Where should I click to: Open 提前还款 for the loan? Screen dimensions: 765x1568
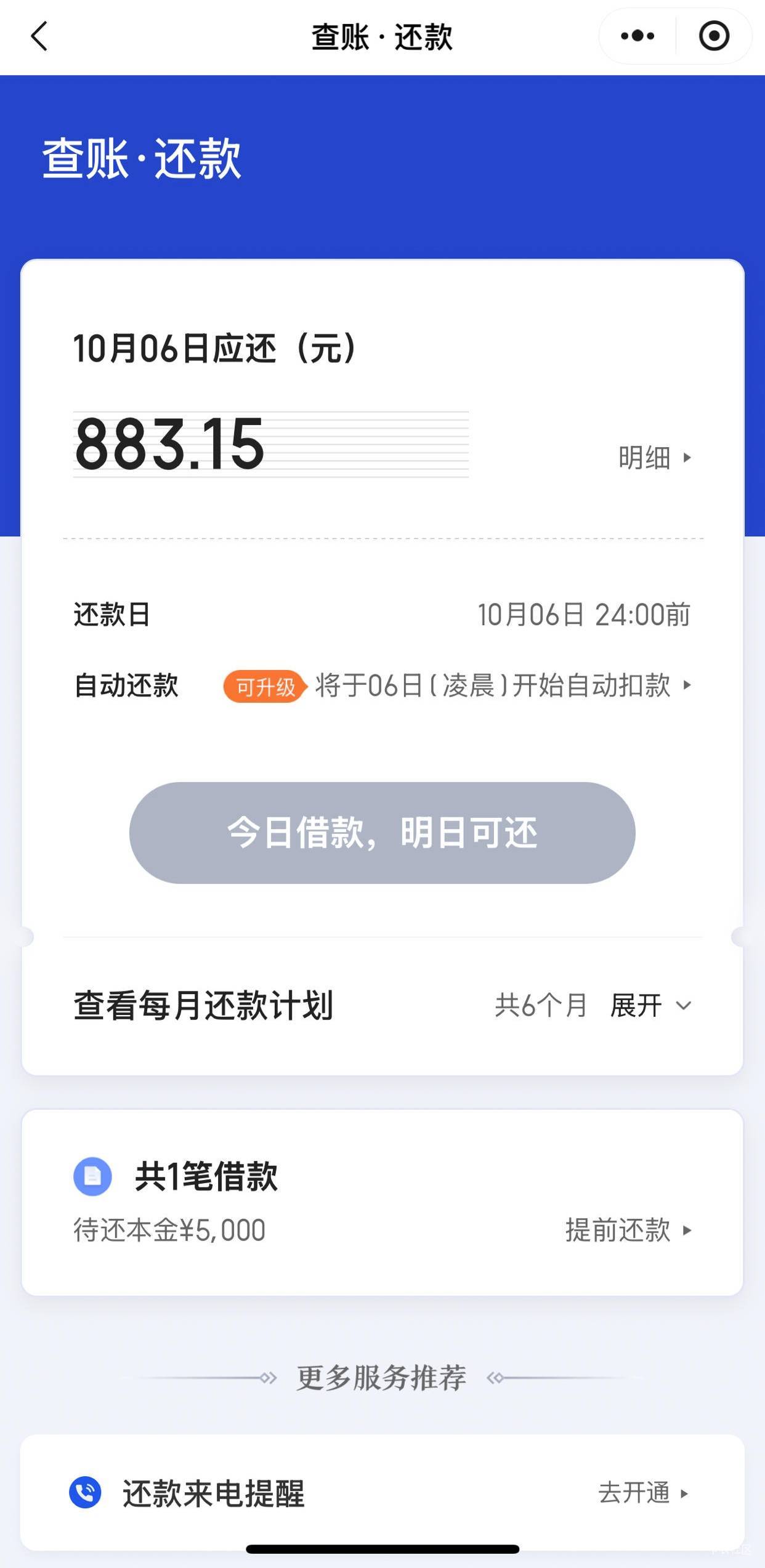click(x=628, y=1230)
